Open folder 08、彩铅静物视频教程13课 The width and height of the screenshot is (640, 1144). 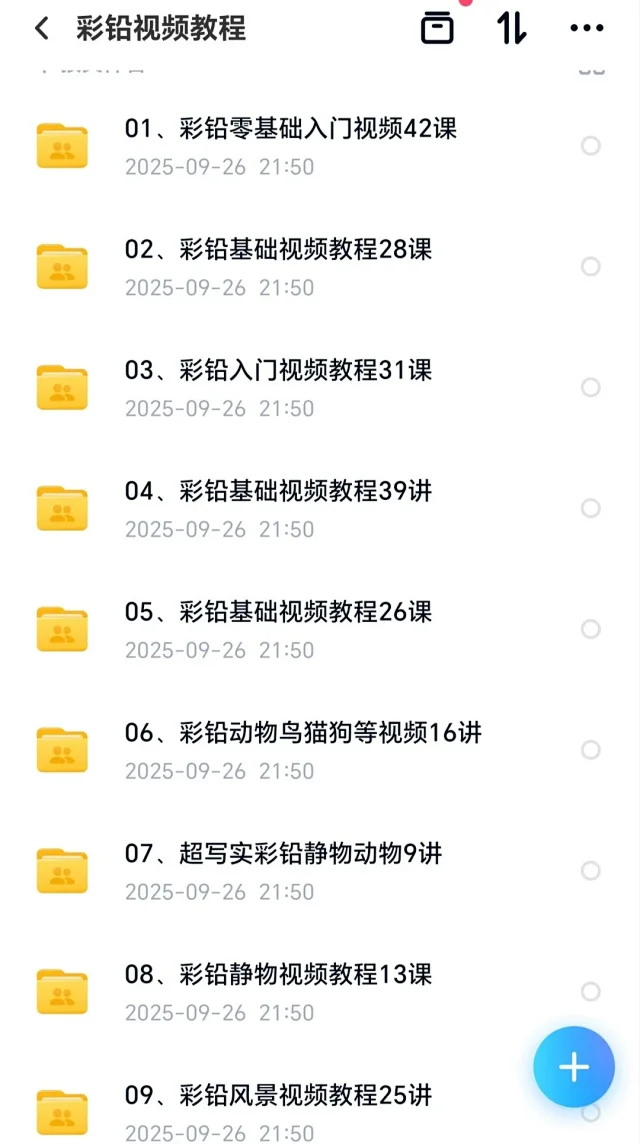tap(278, 976)
